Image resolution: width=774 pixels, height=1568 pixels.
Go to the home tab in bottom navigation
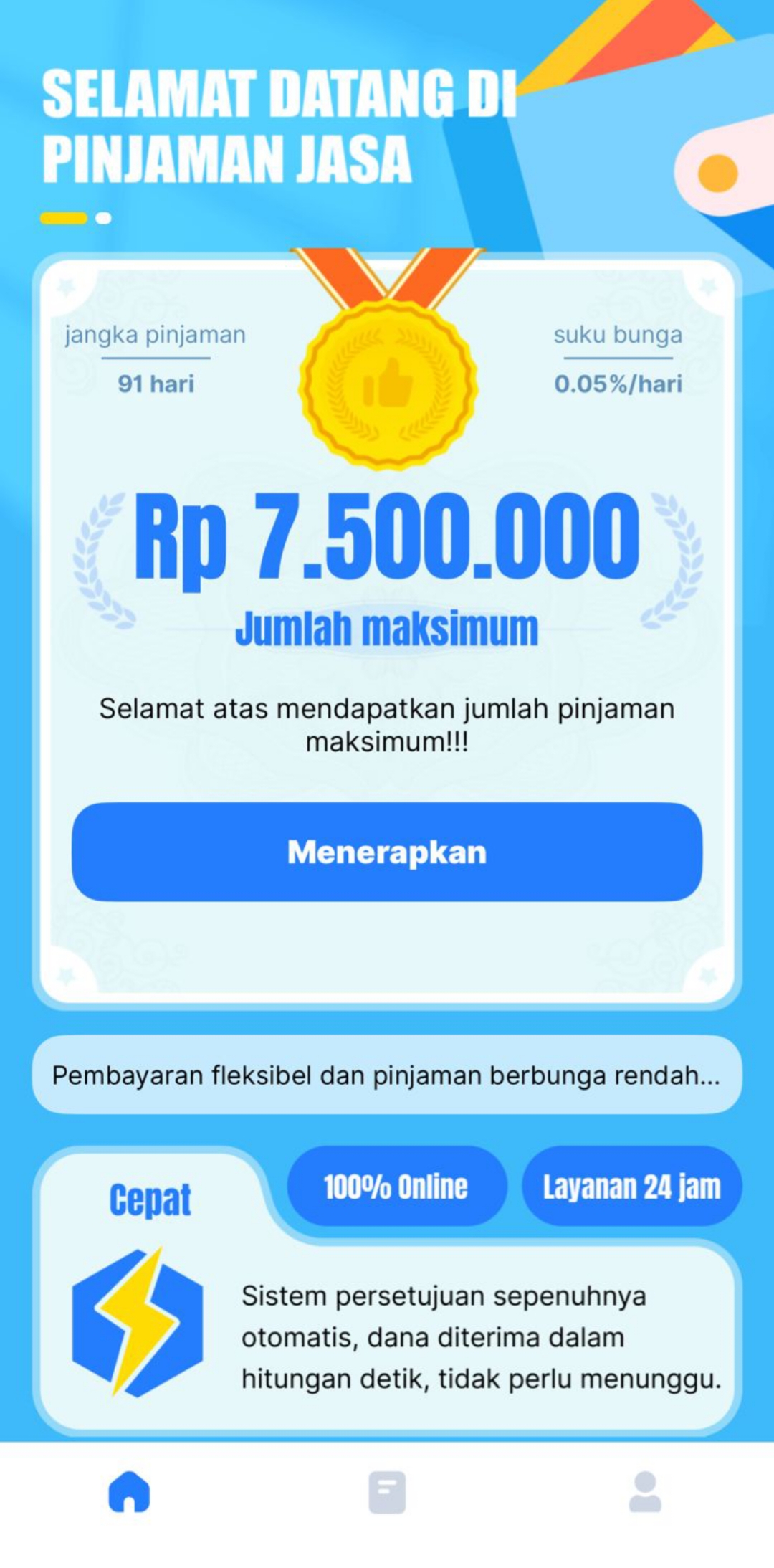coord(129,1491)
